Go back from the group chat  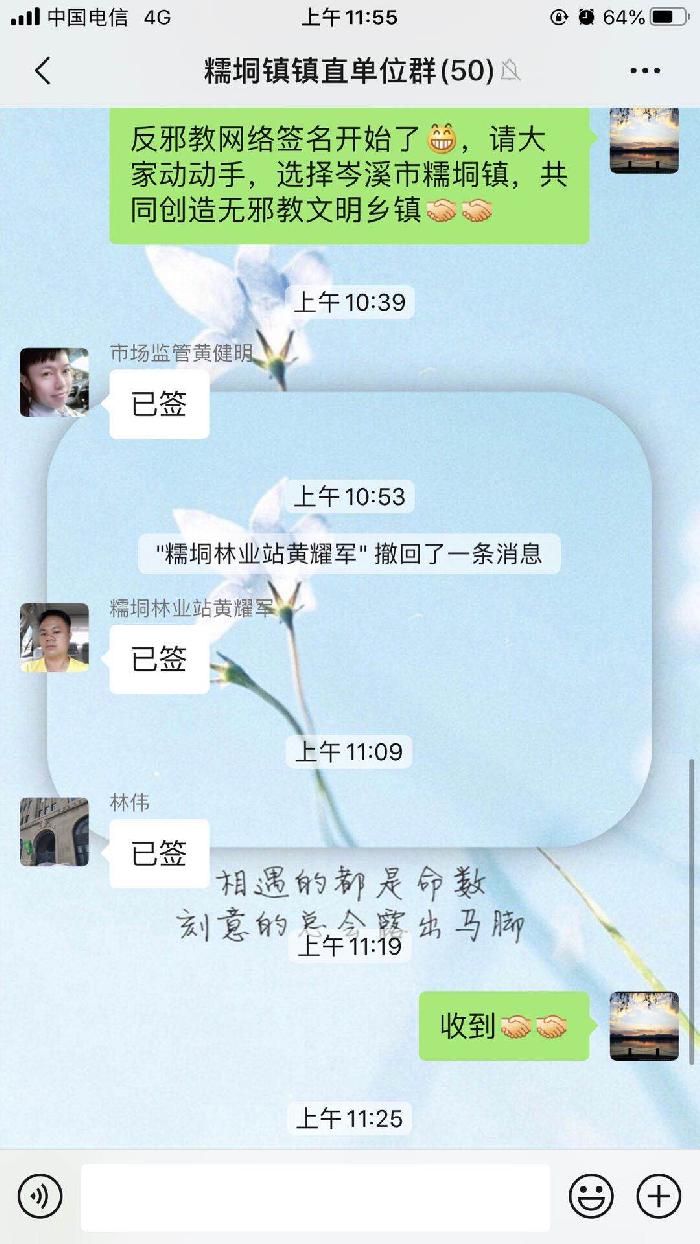point(42,71)
